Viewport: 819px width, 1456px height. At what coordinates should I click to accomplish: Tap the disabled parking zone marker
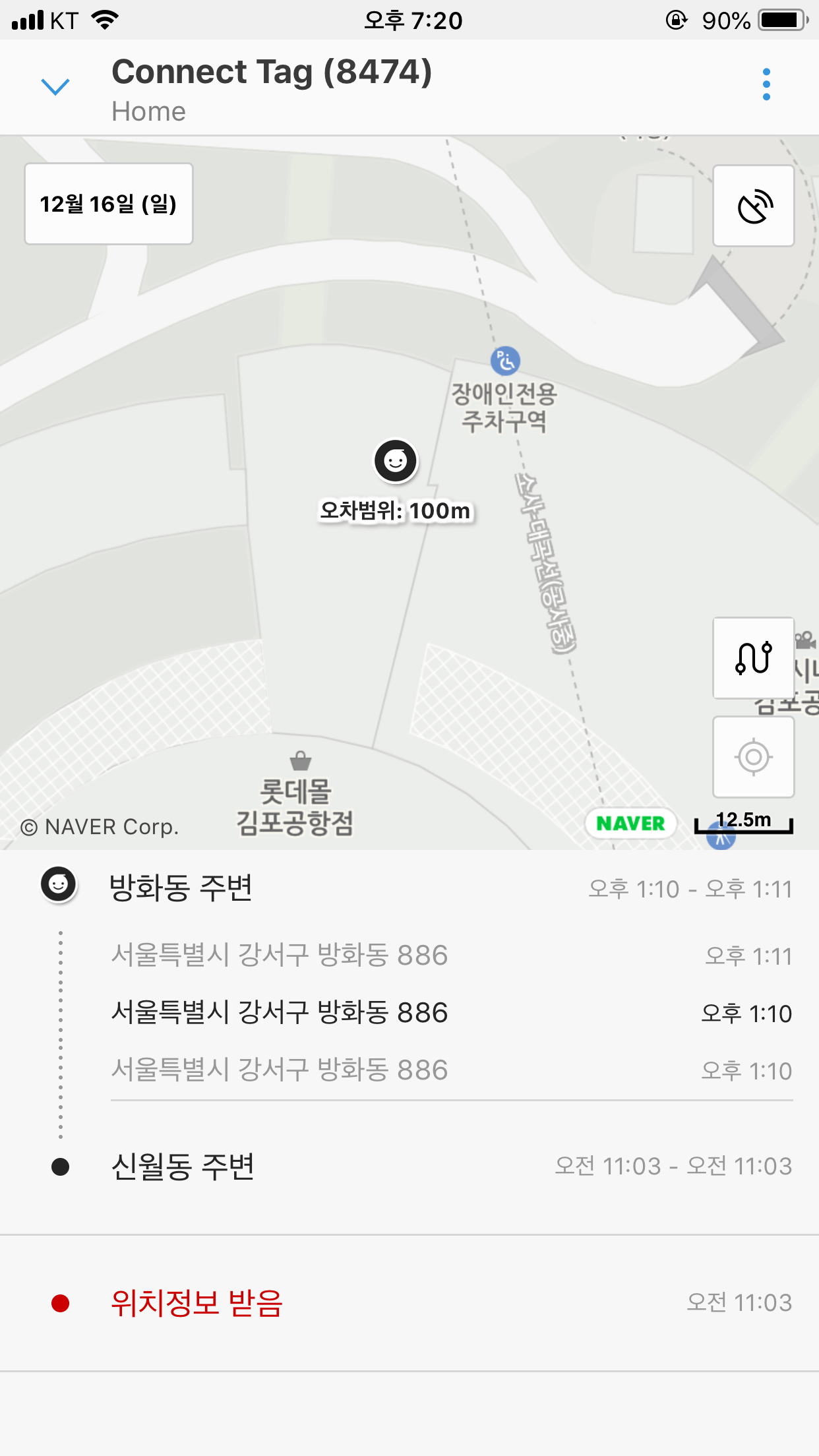coord(504,361)
